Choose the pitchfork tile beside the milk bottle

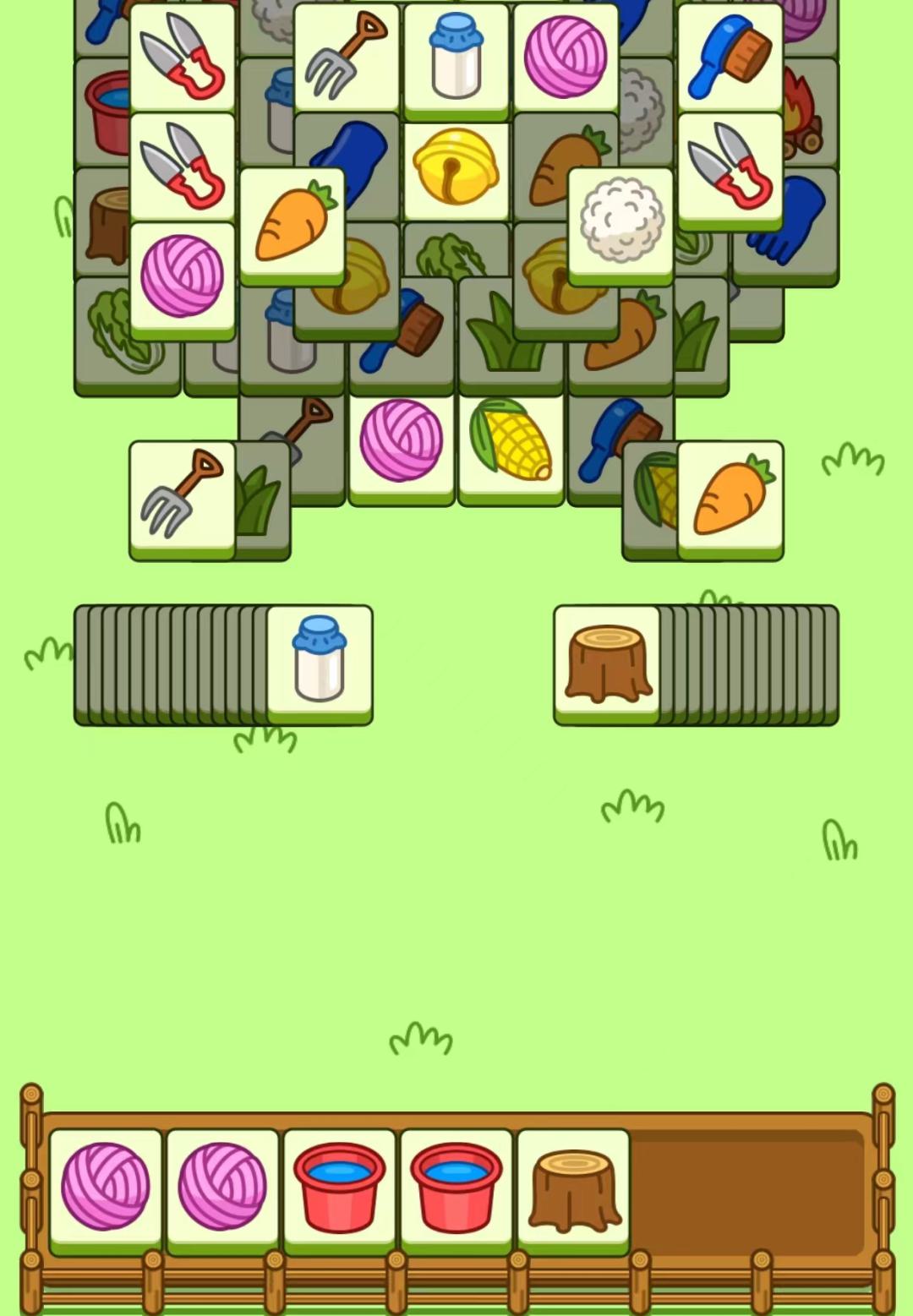point(347,56)
